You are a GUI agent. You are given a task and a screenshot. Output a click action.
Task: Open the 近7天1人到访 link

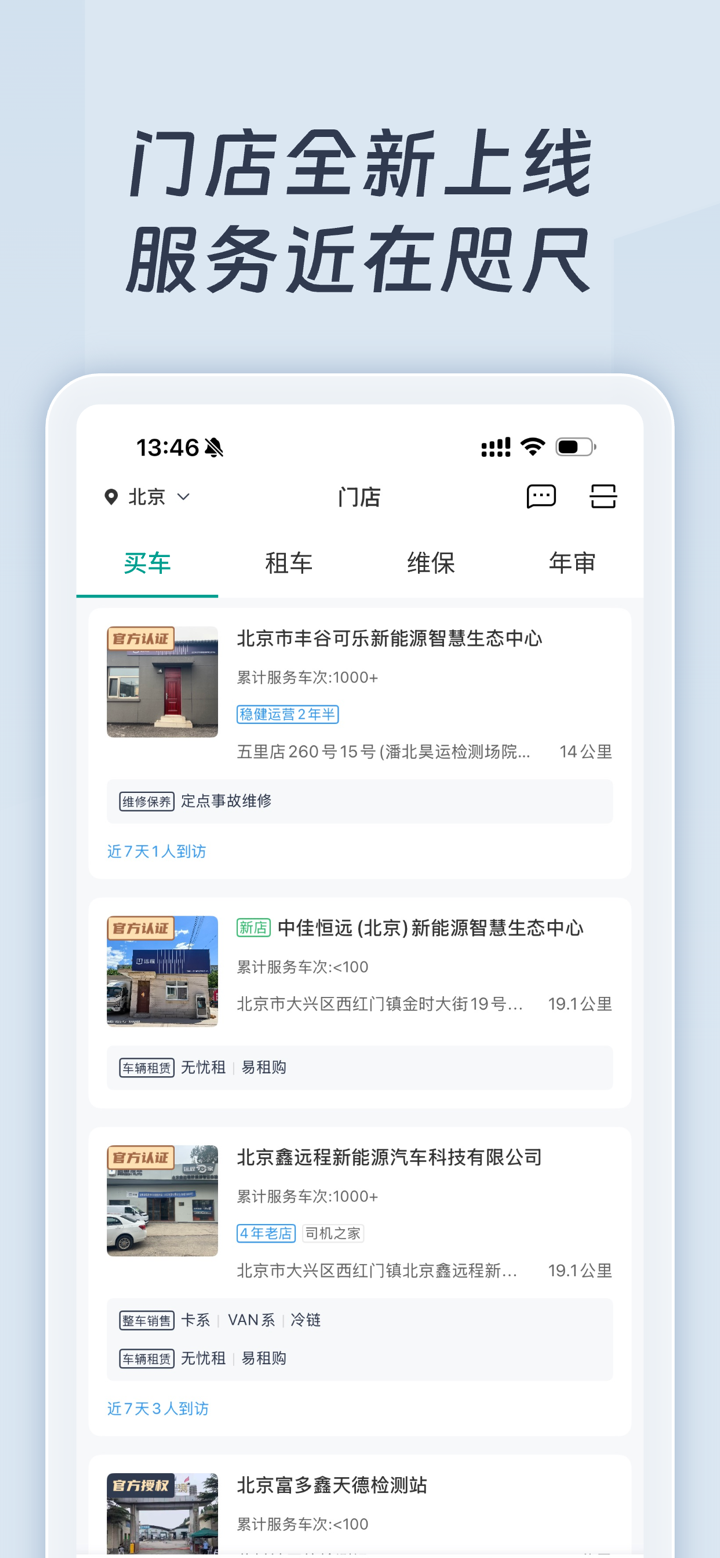pyautogui.click(x=156, y=851)
